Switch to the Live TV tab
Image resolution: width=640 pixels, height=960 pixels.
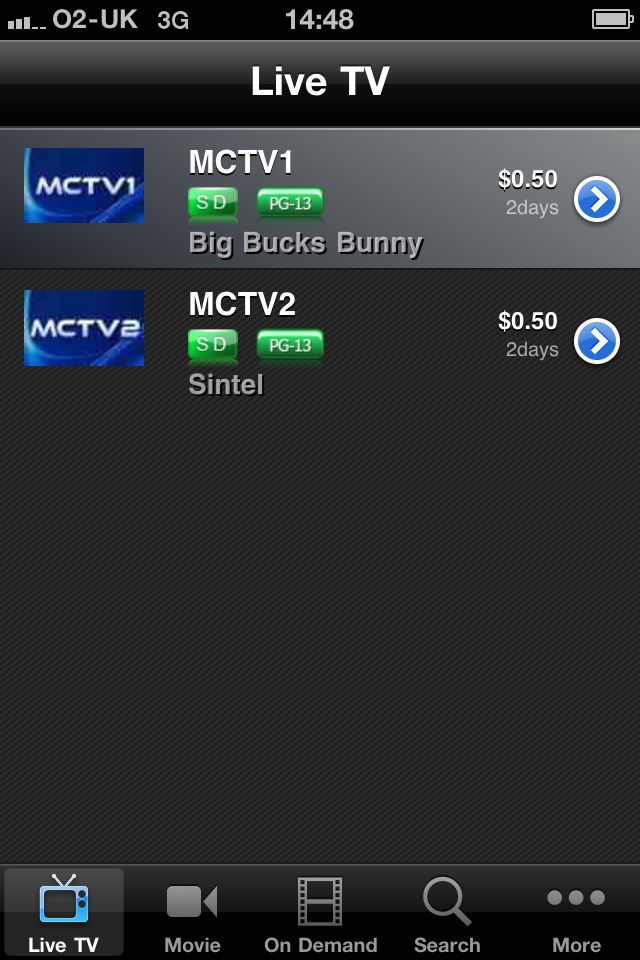coord(64,913)
